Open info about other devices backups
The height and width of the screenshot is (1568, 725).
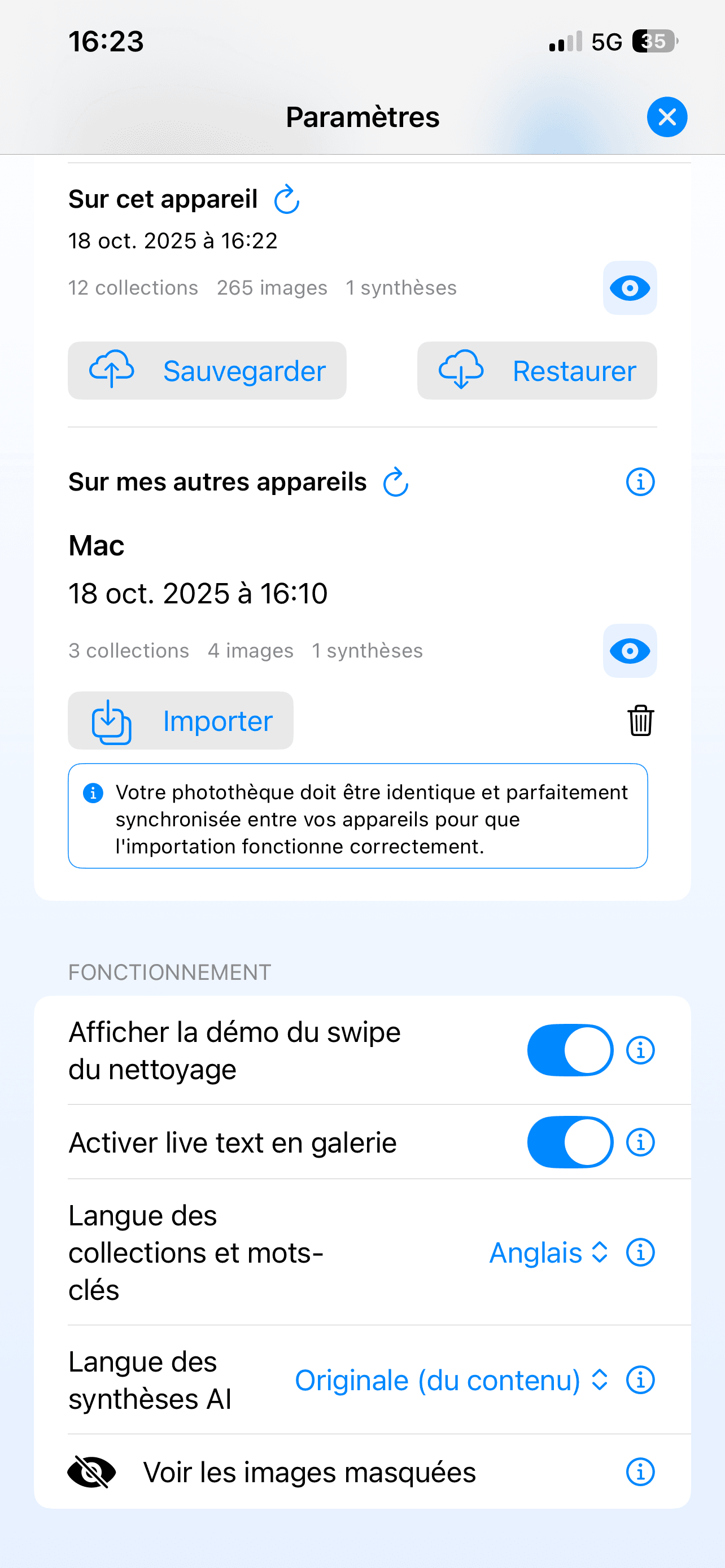(x=639, y=481)
